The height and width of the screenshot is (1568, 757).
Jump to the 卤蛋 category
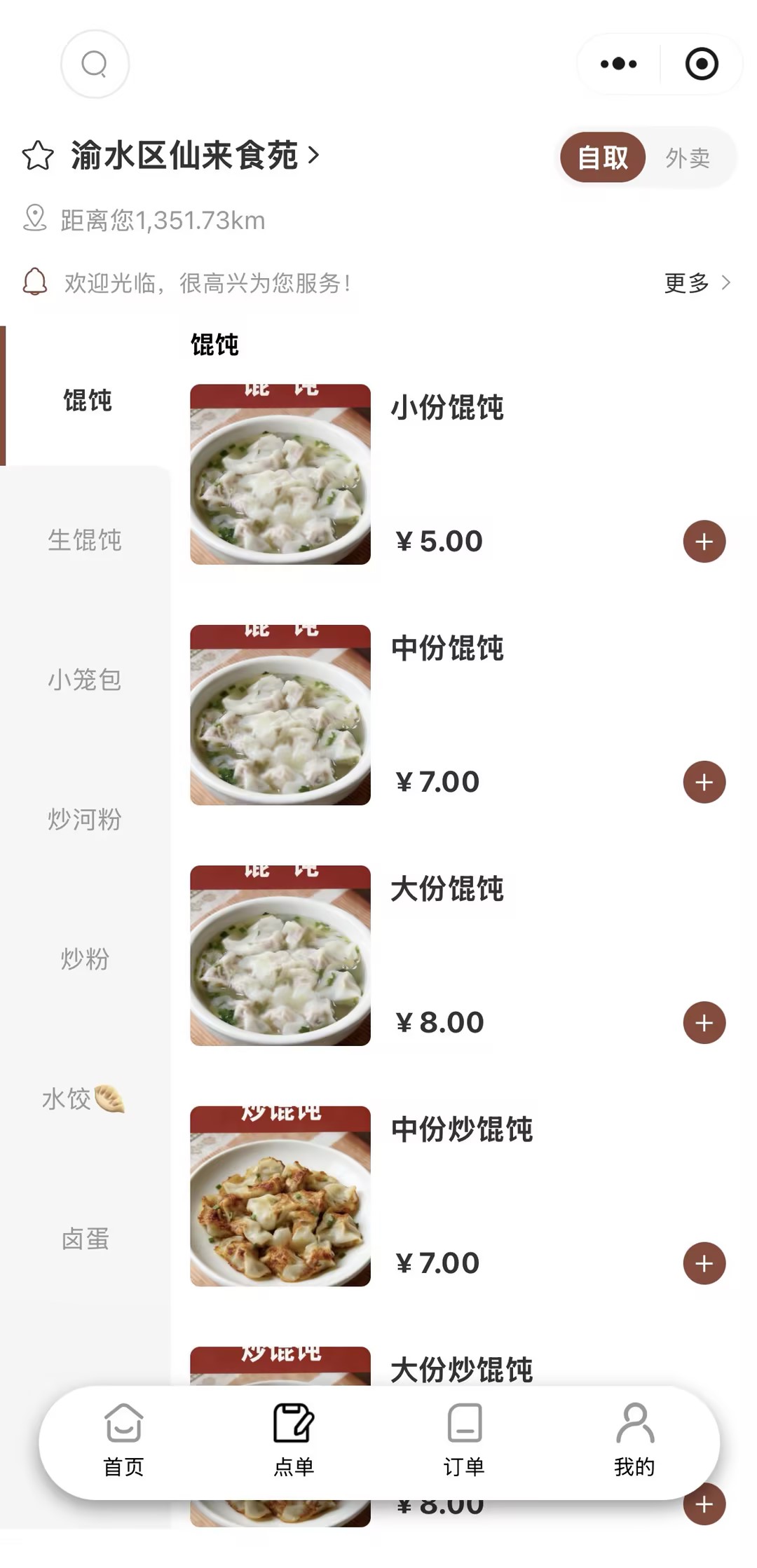pyautogui.click(x=85, y=1239)
